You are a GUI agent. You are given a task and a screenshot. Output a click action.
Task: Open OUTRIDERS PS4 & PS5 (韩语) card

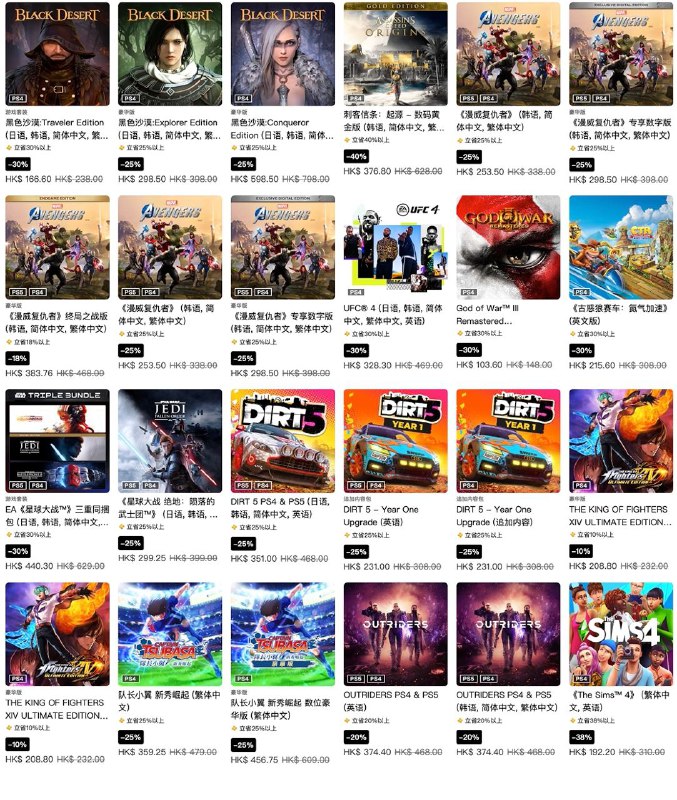[x=508, y=634]
